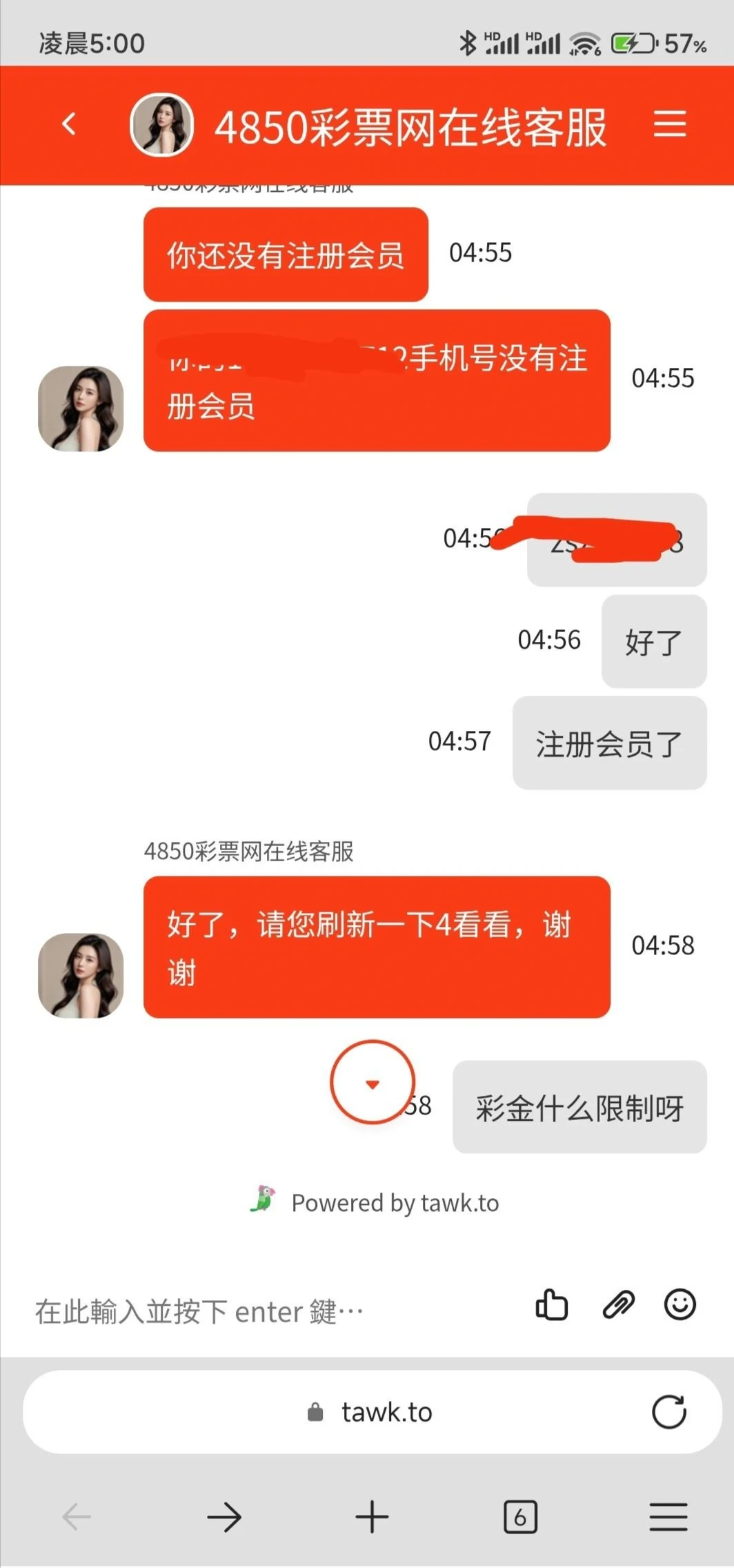
Task: Go back using the header arrow
Action: pos(68,125)
